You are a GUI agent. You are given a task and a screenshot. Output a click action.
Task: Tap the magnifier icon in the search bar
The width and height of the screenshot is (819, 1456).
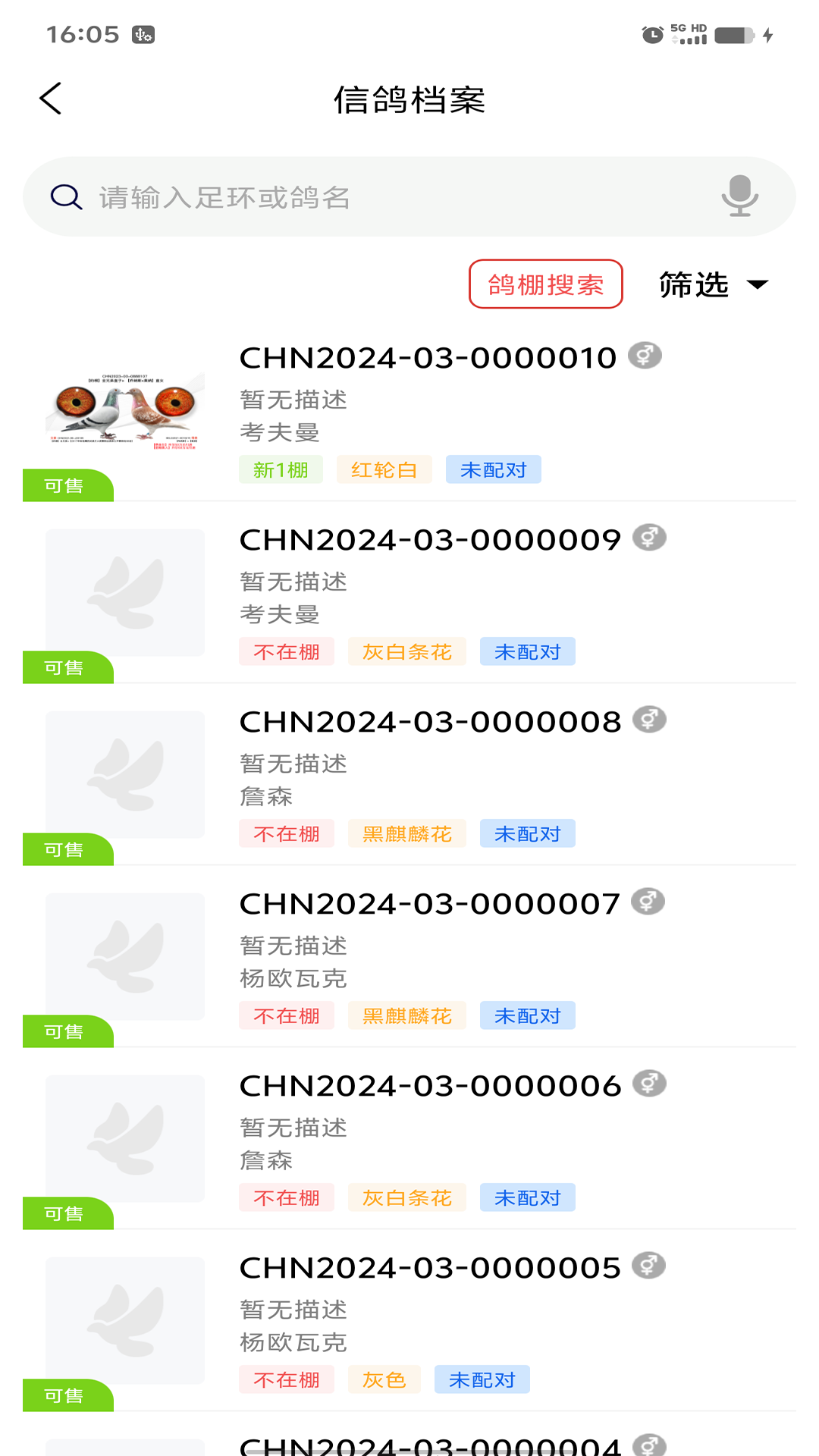(67, 197)
